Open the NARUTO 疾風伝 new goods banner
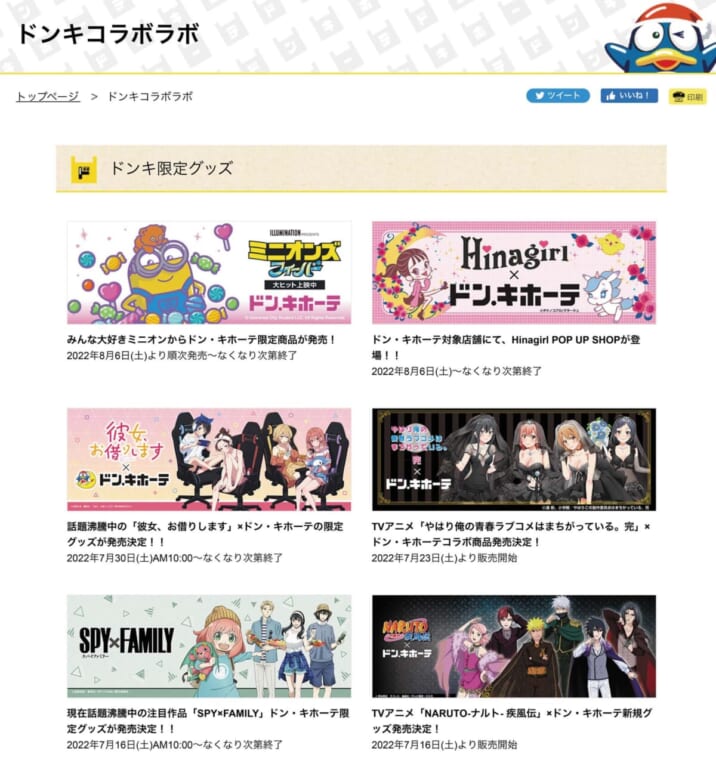Screen dimensions: 716x760 pyautogui.click(x=513, y=646)
